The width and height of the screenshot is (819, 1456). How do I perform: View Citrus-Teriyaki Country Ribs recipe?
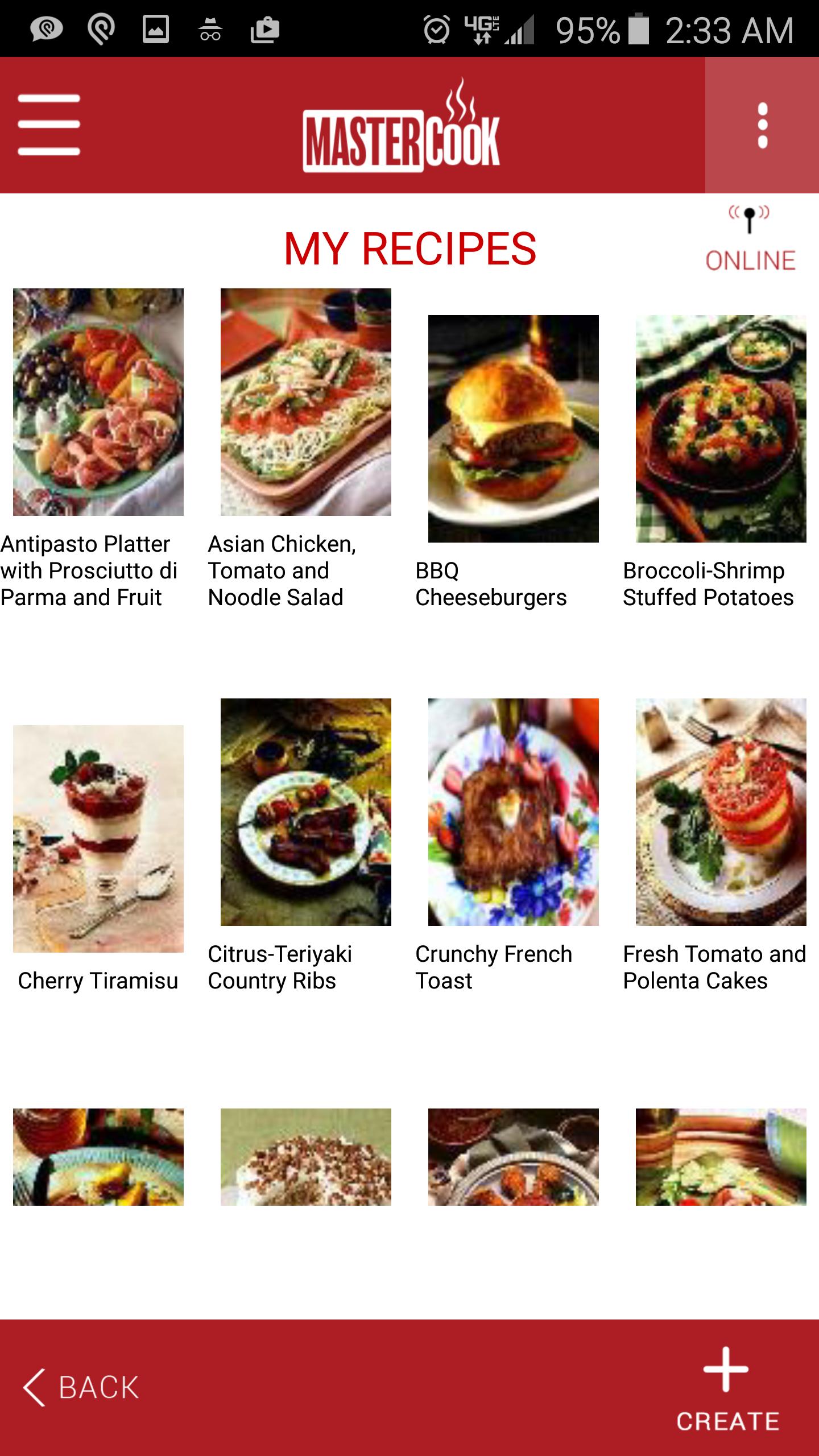pos(306,812)
